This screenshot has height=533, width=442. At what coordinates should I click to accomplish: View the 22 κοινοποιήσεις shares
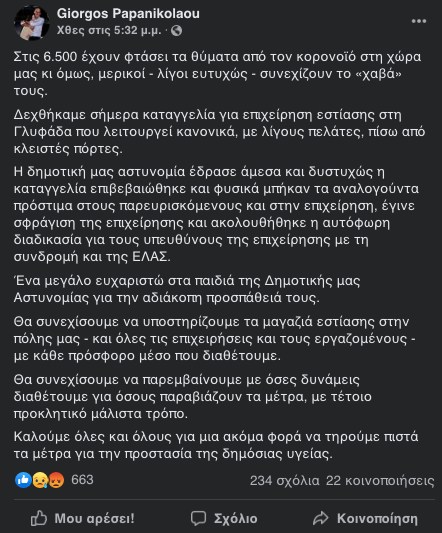(380, 481)
